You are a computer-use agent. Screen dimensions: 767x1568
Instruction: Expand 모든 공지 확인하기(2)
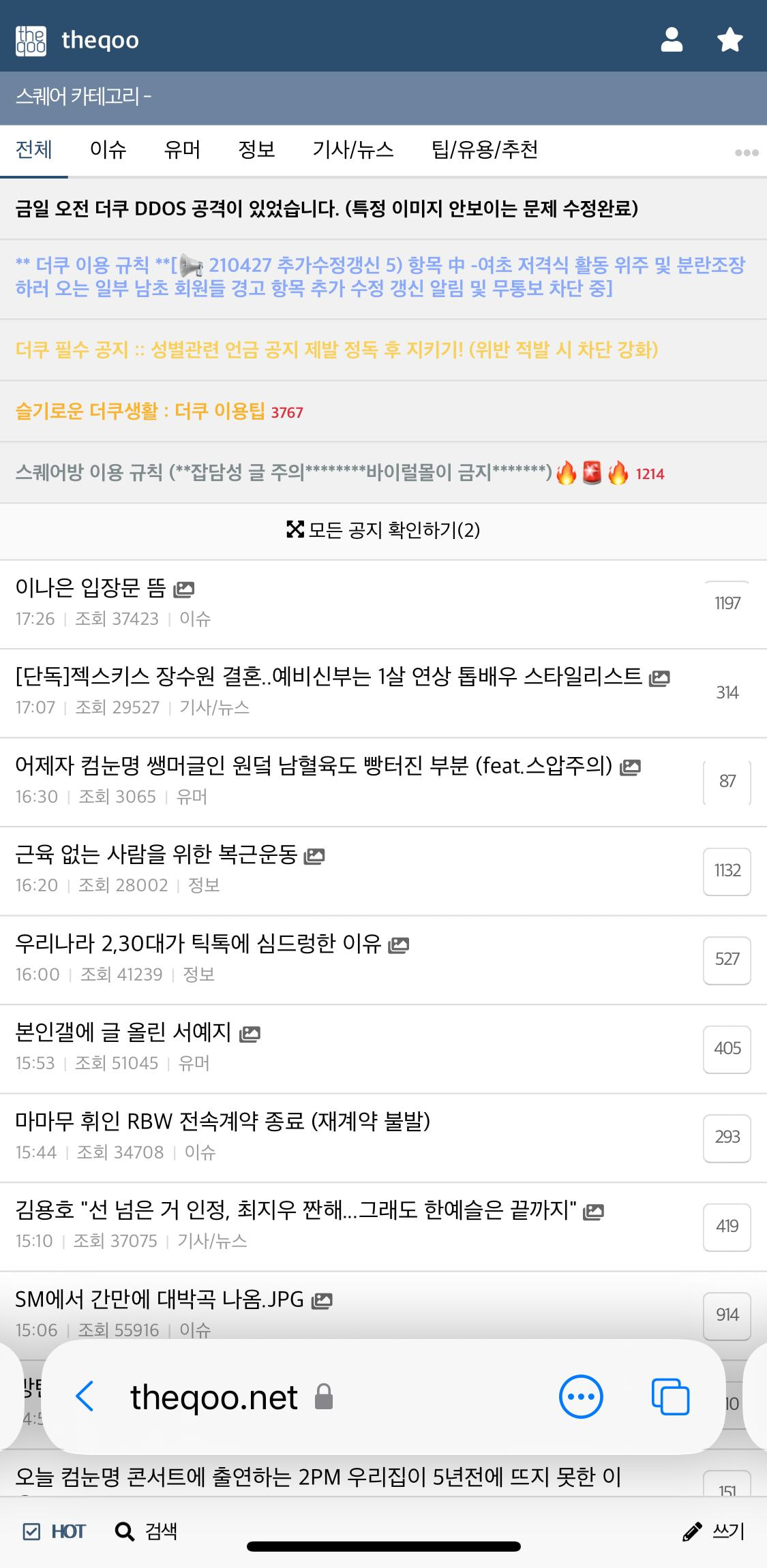[383, 530]
